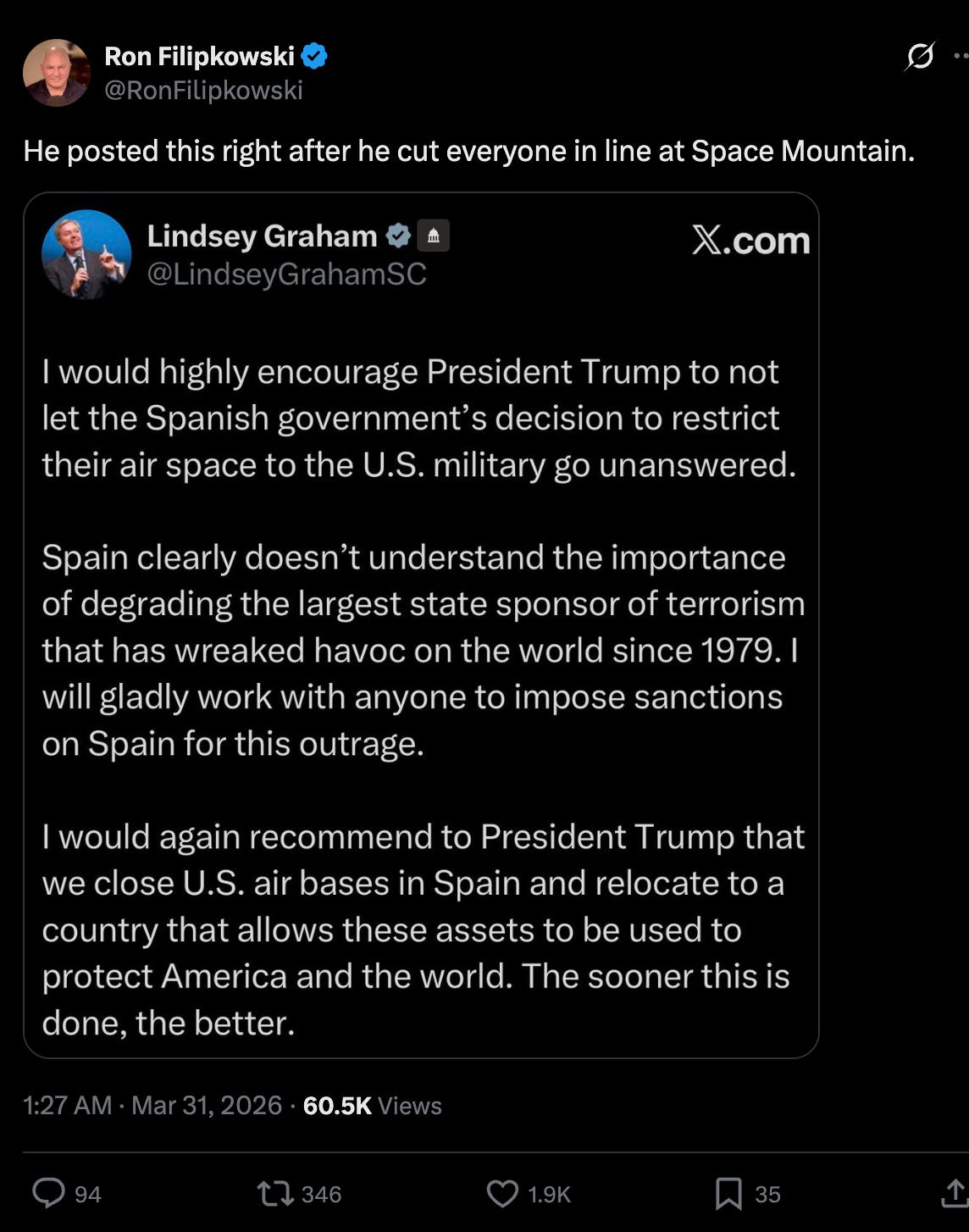Open Lindsey Graham's avatar
Screen dimensions: 969x1232
[x=85, y=254]
